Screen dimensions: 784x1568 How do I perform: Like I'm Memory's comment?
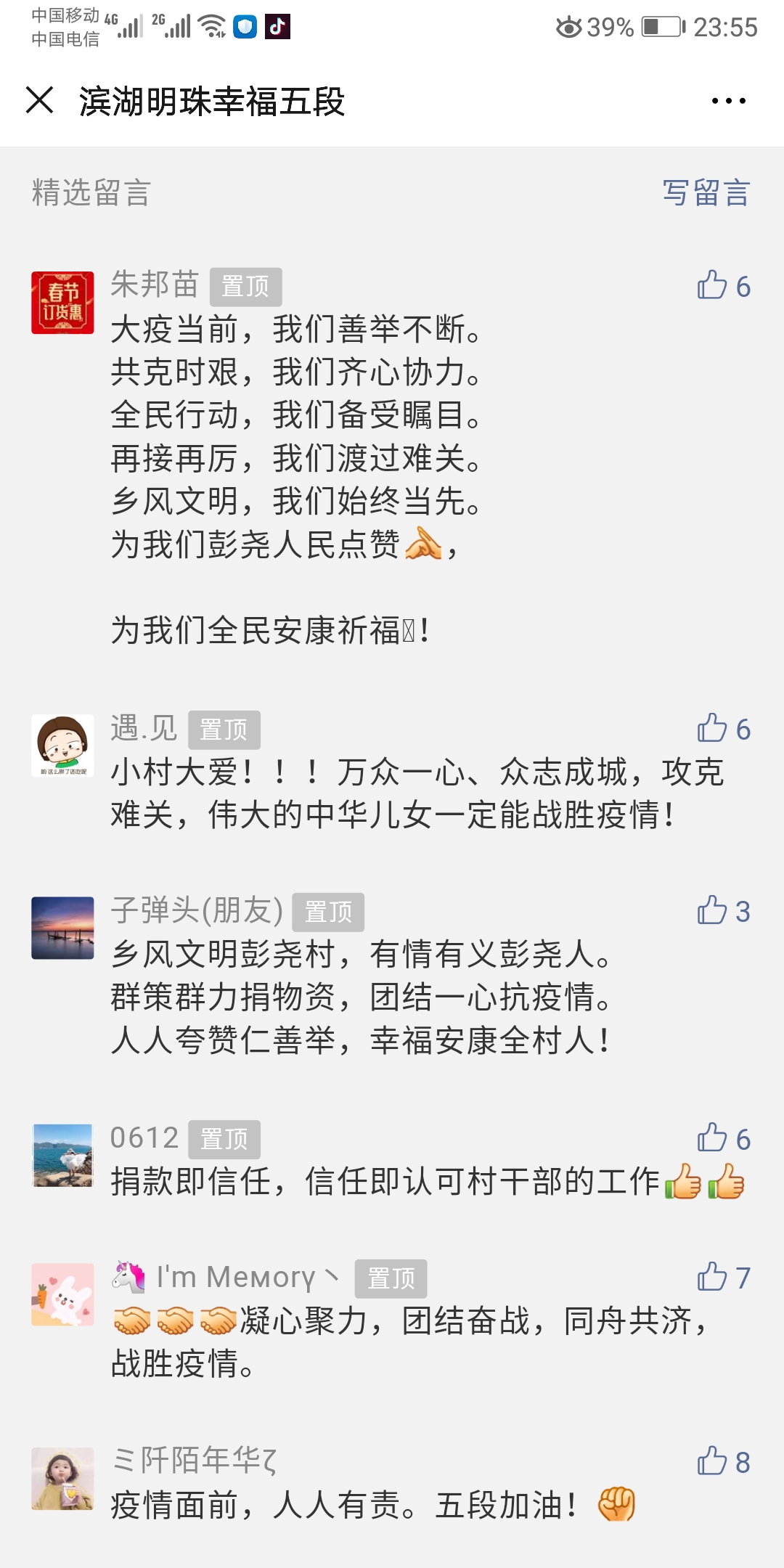click(x=713, y=1277)
